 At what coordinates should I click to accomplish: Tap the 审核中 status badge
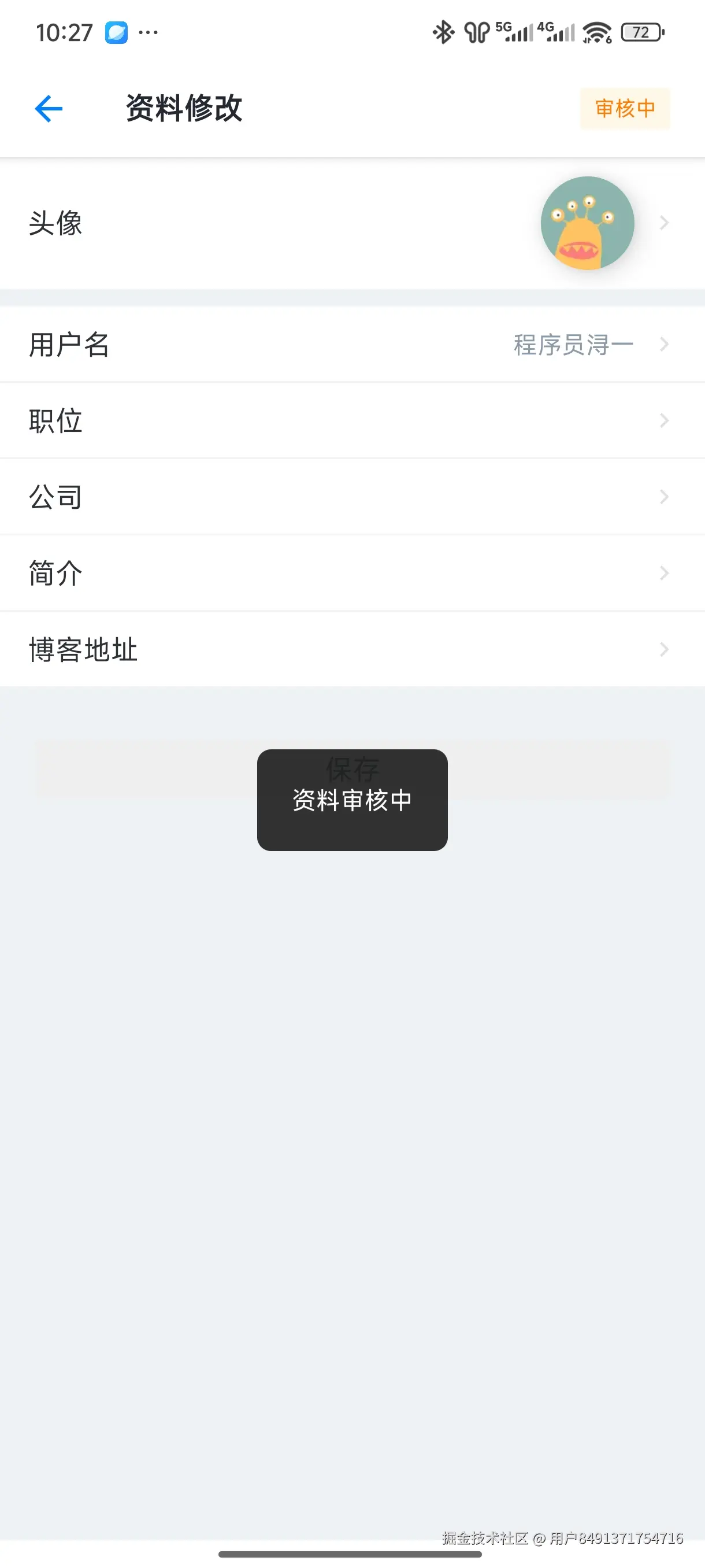click(x=624, y=108)
